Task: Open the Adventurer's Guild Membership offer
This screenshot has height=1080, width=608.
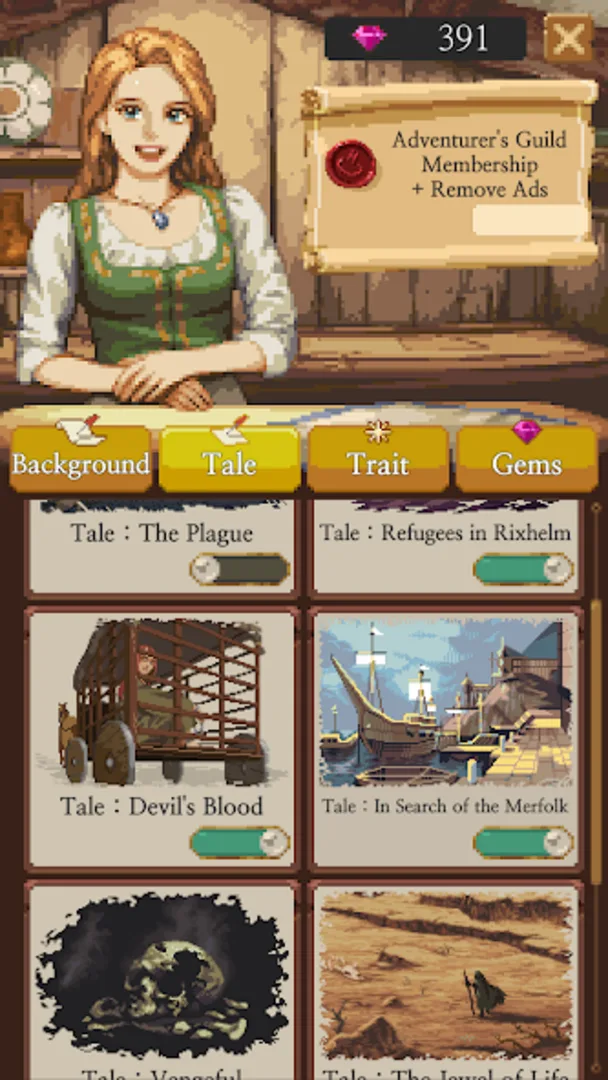Action: point(450,176)
